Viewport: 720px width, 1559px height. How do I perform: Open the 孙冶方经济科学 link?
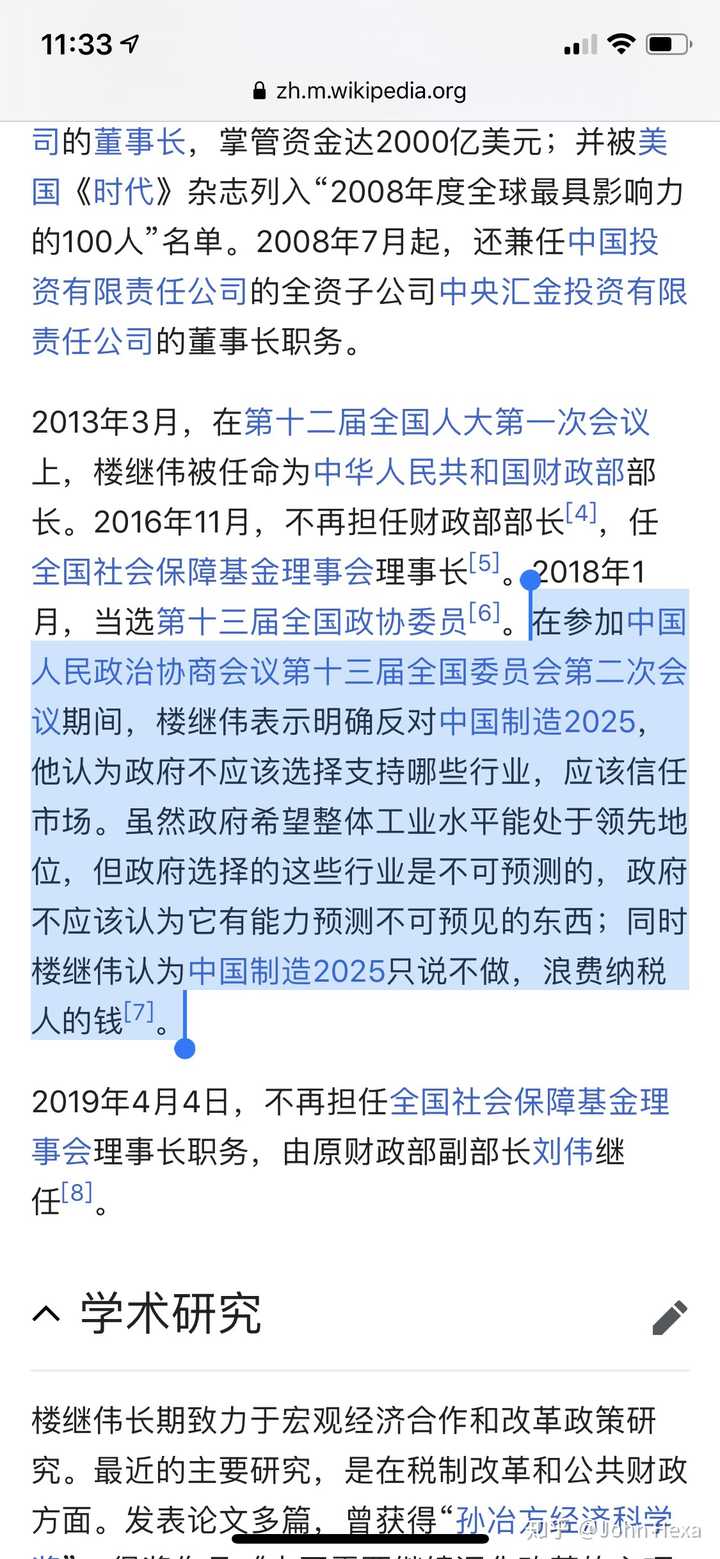[564, 1521]
